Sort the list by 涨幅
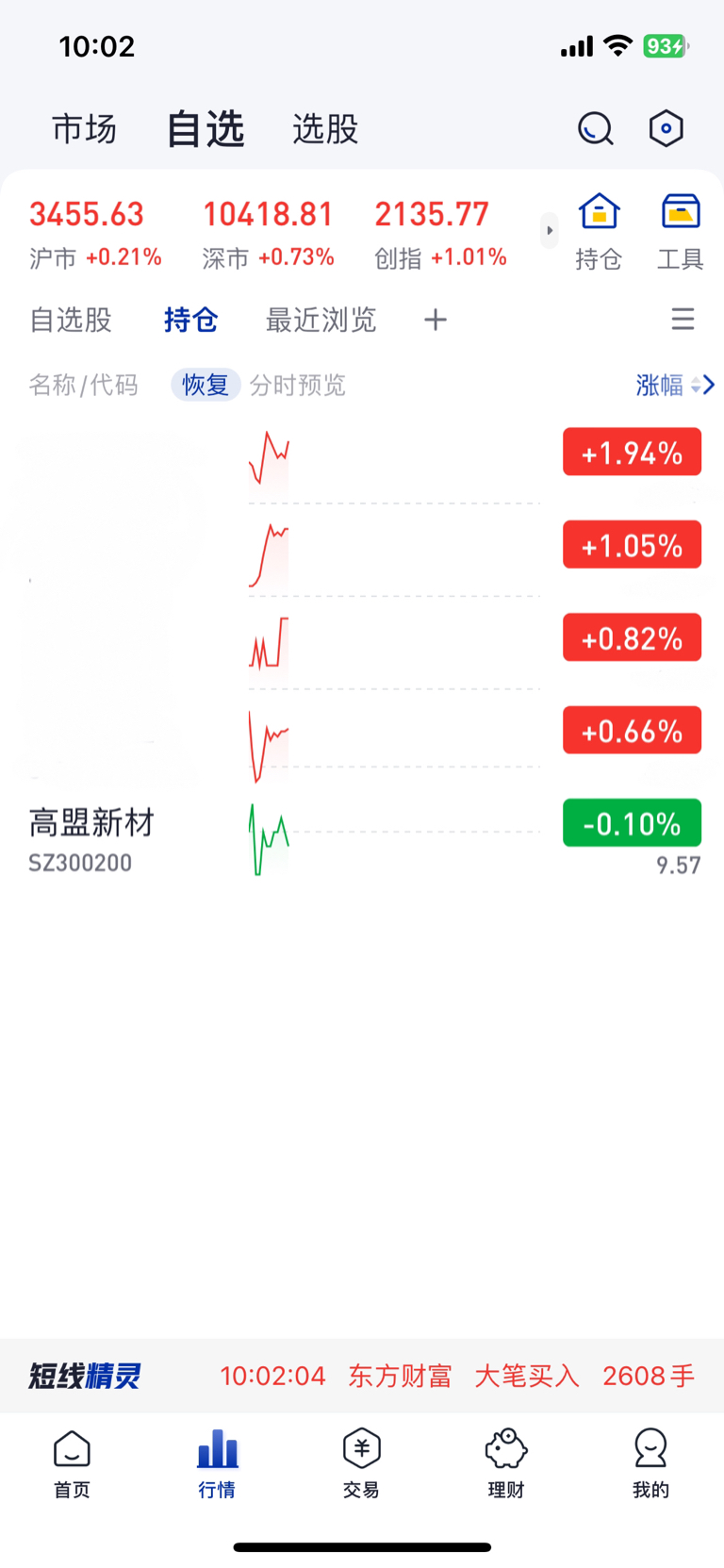 [674, 385]
